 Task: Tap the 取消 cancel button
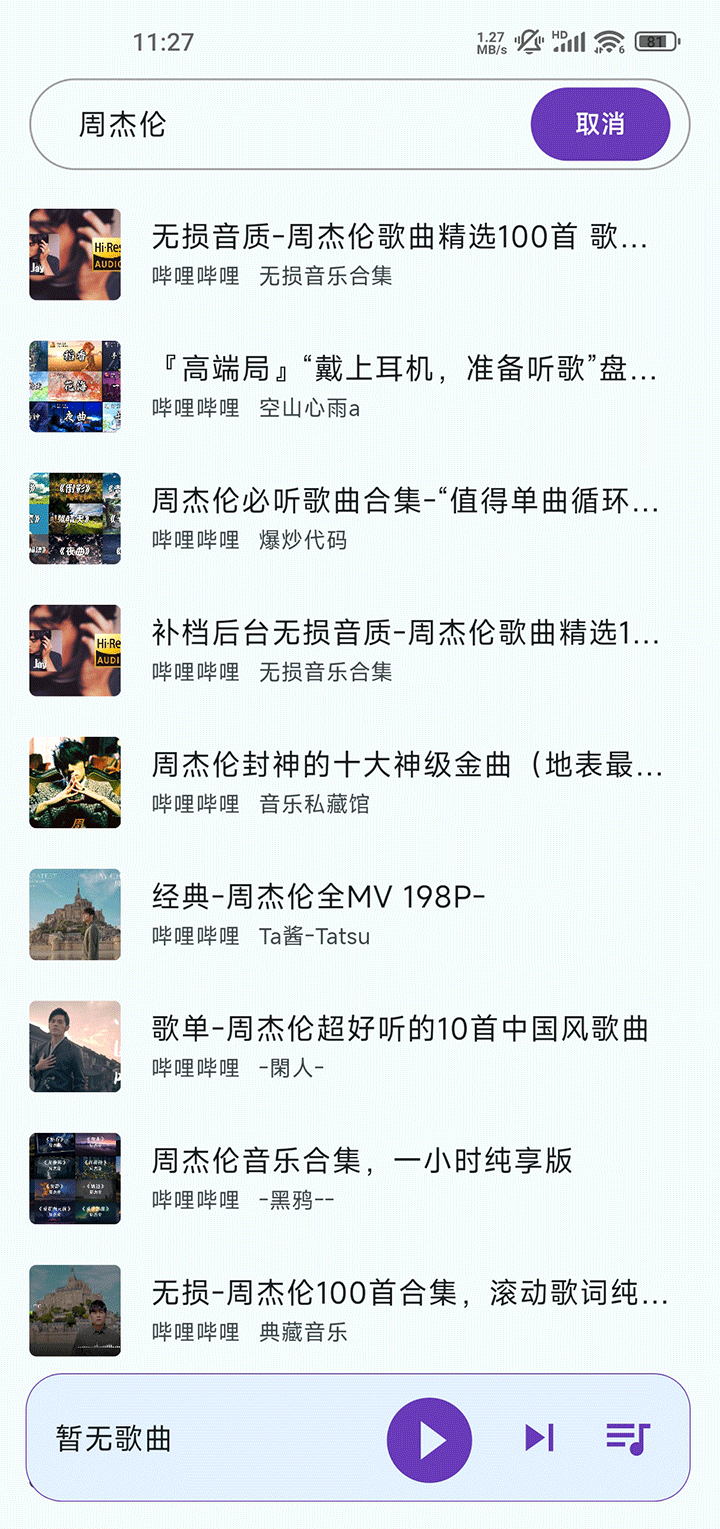[600, 124]
